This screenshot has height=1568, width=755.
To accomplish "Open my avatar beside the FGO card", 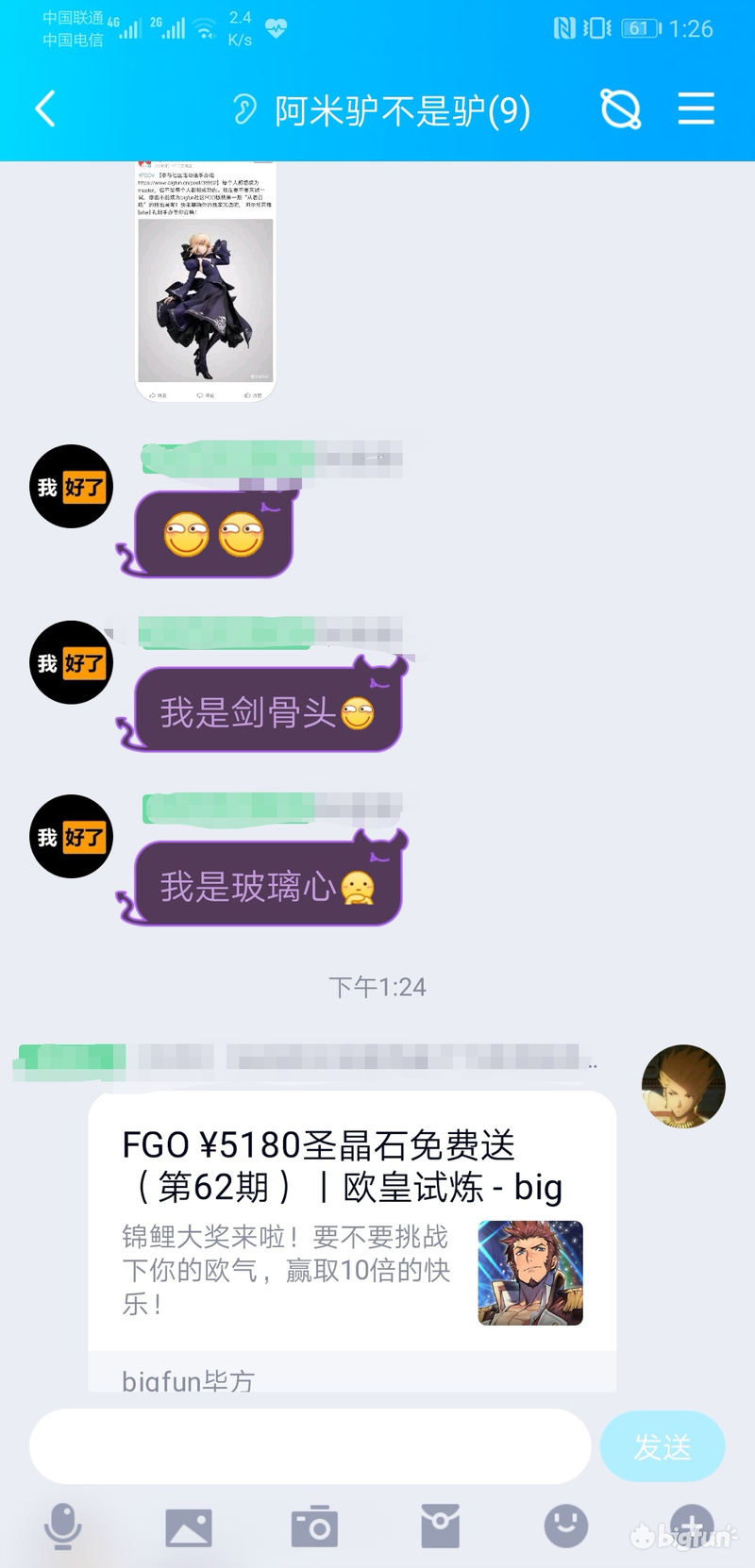I will [x=683, y=1087].
